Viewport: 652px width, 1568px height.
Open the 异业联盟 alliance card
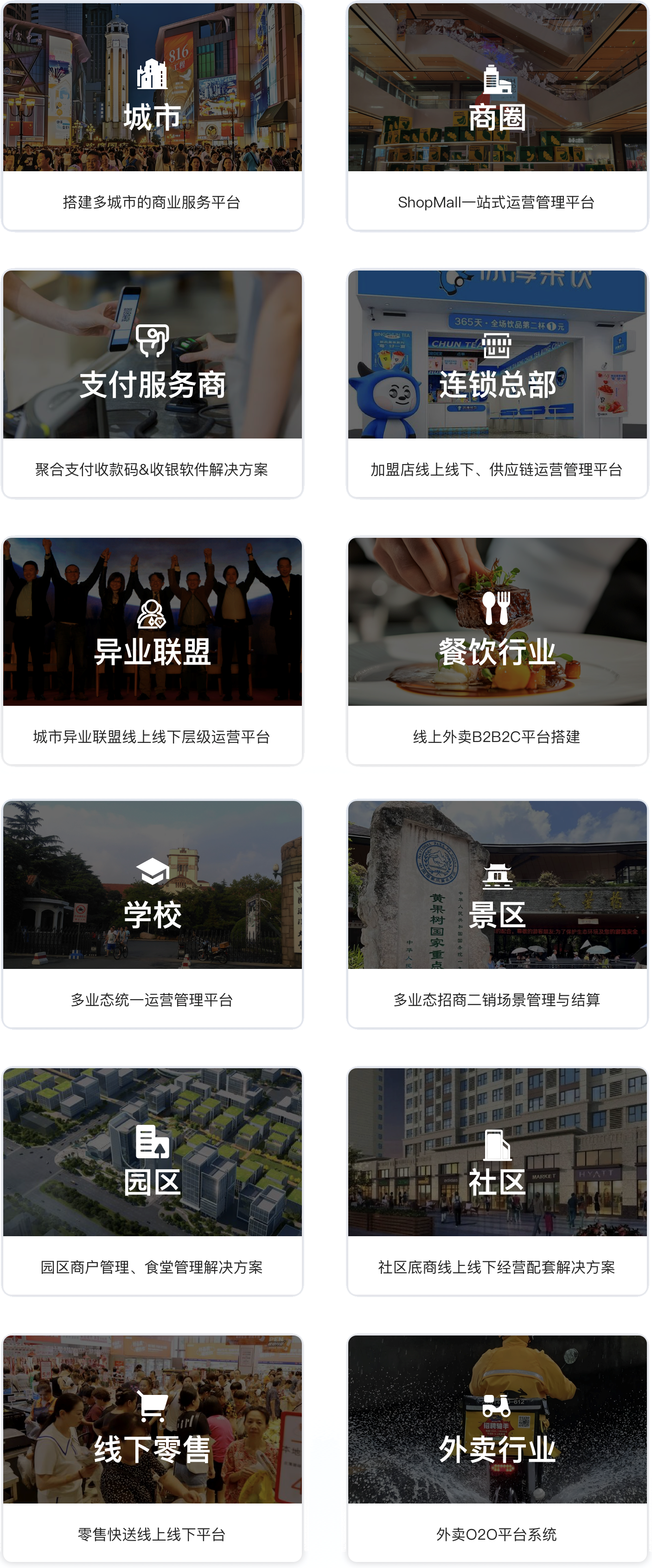coord(152,651)
